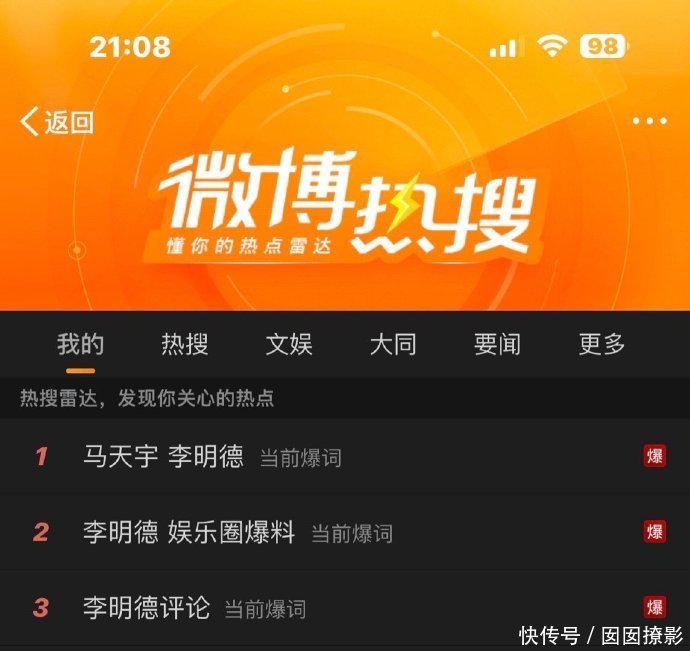Image resolution: width=690 pixels, height=651 pixels.
Task: Select the 我的 tab
Action: coord(81,344)
